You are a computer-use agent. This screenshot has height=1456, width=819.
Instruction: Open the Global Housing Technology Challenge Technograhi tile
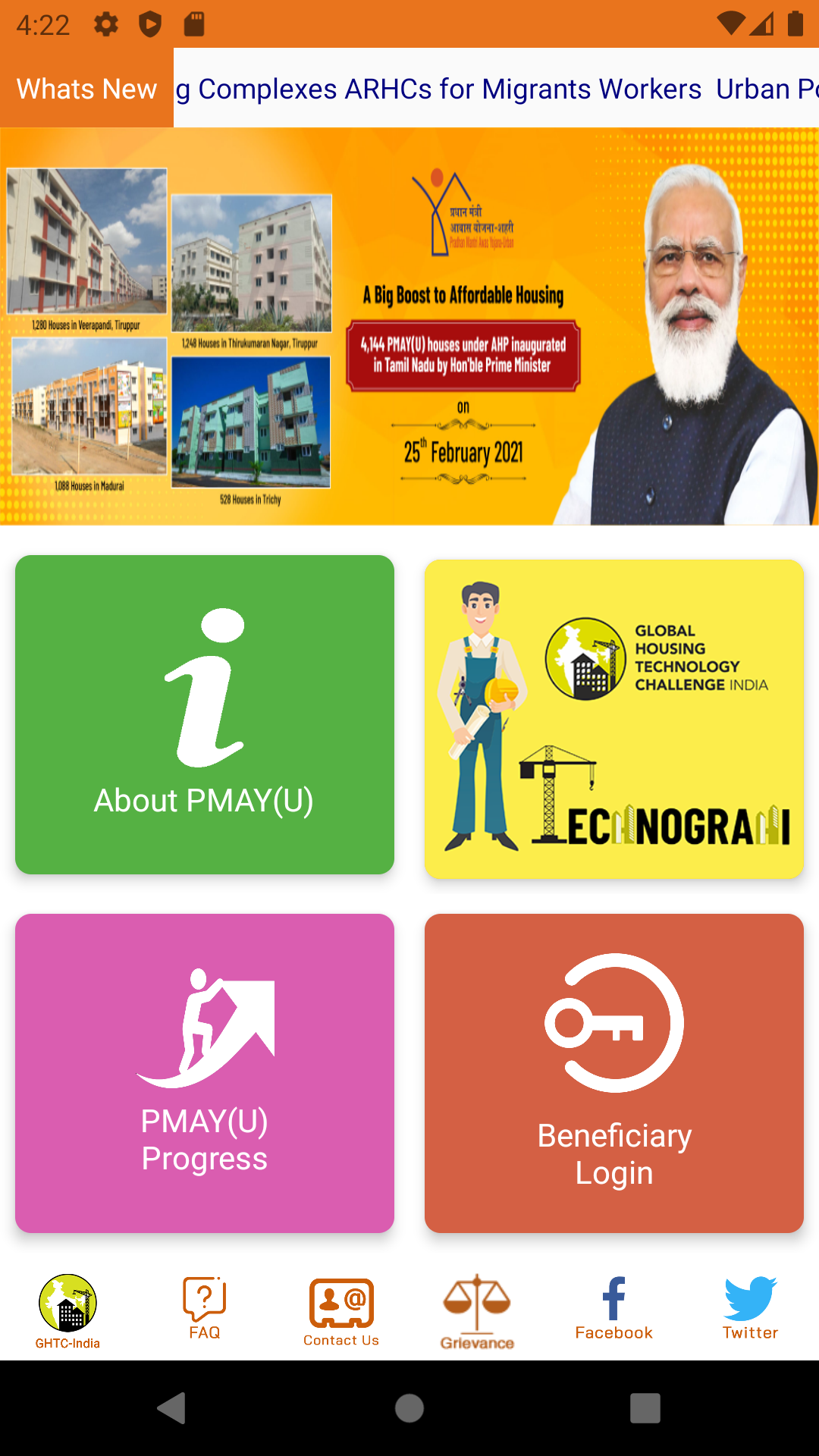click(614, 719)
